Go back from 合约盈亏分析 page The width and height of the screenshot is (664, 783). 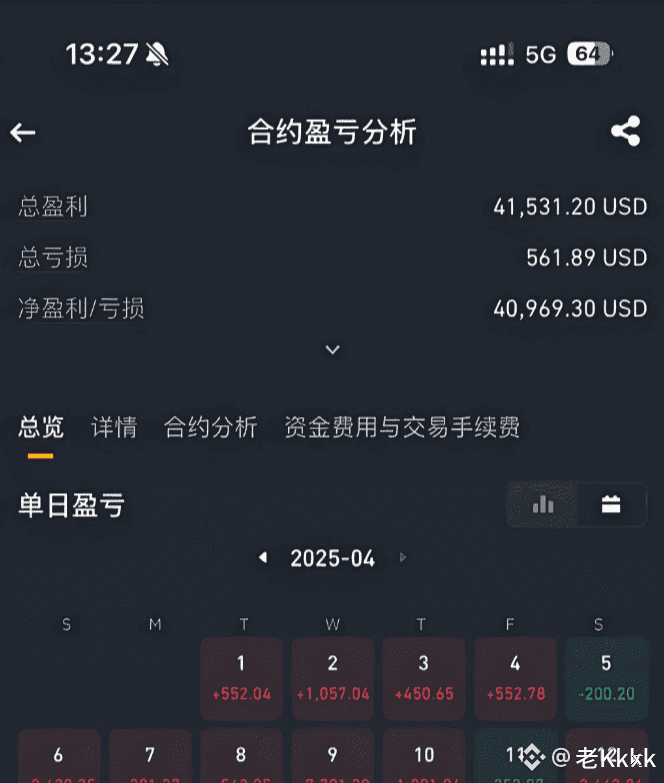23,132
